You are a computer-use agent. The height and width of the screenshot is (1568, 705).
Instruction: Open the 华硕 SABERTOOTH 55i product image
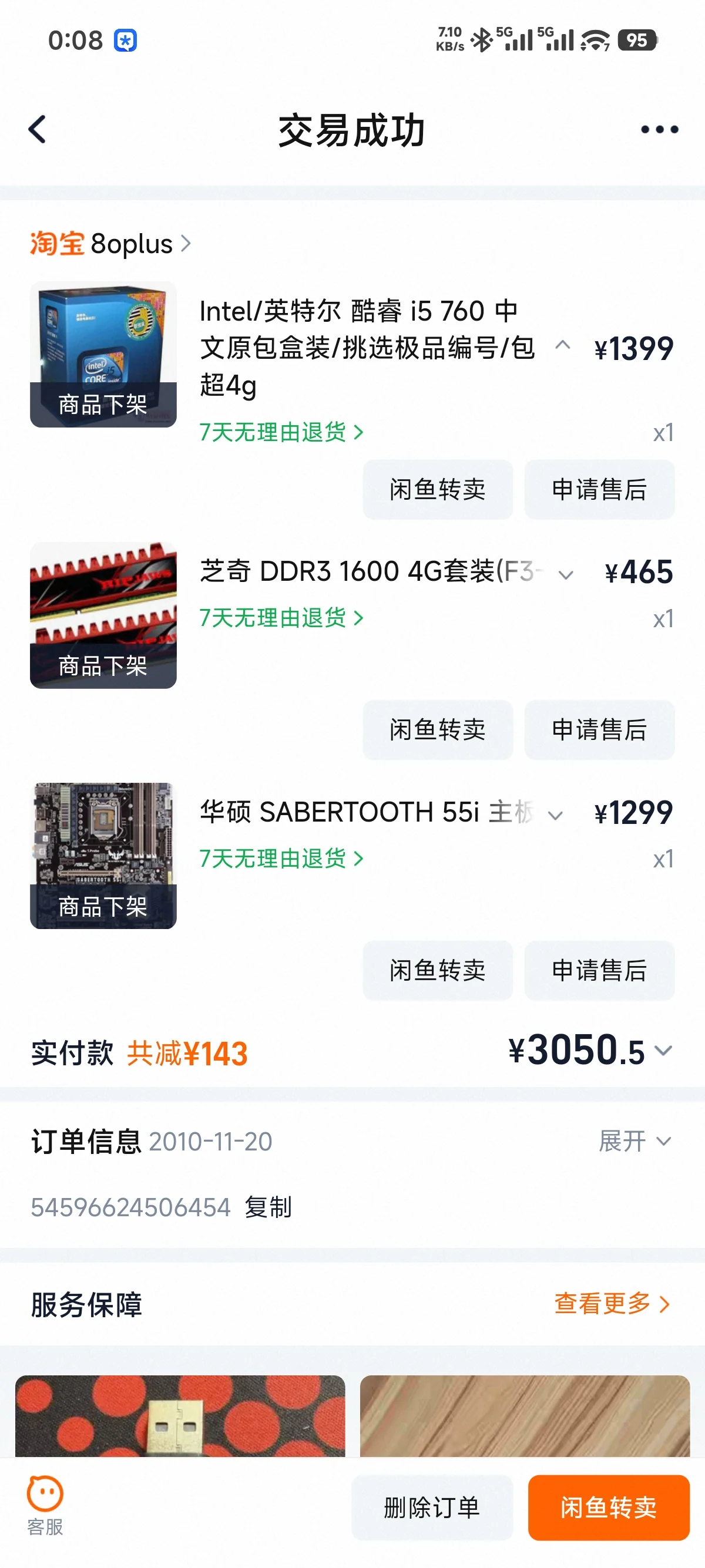(103, 855)
